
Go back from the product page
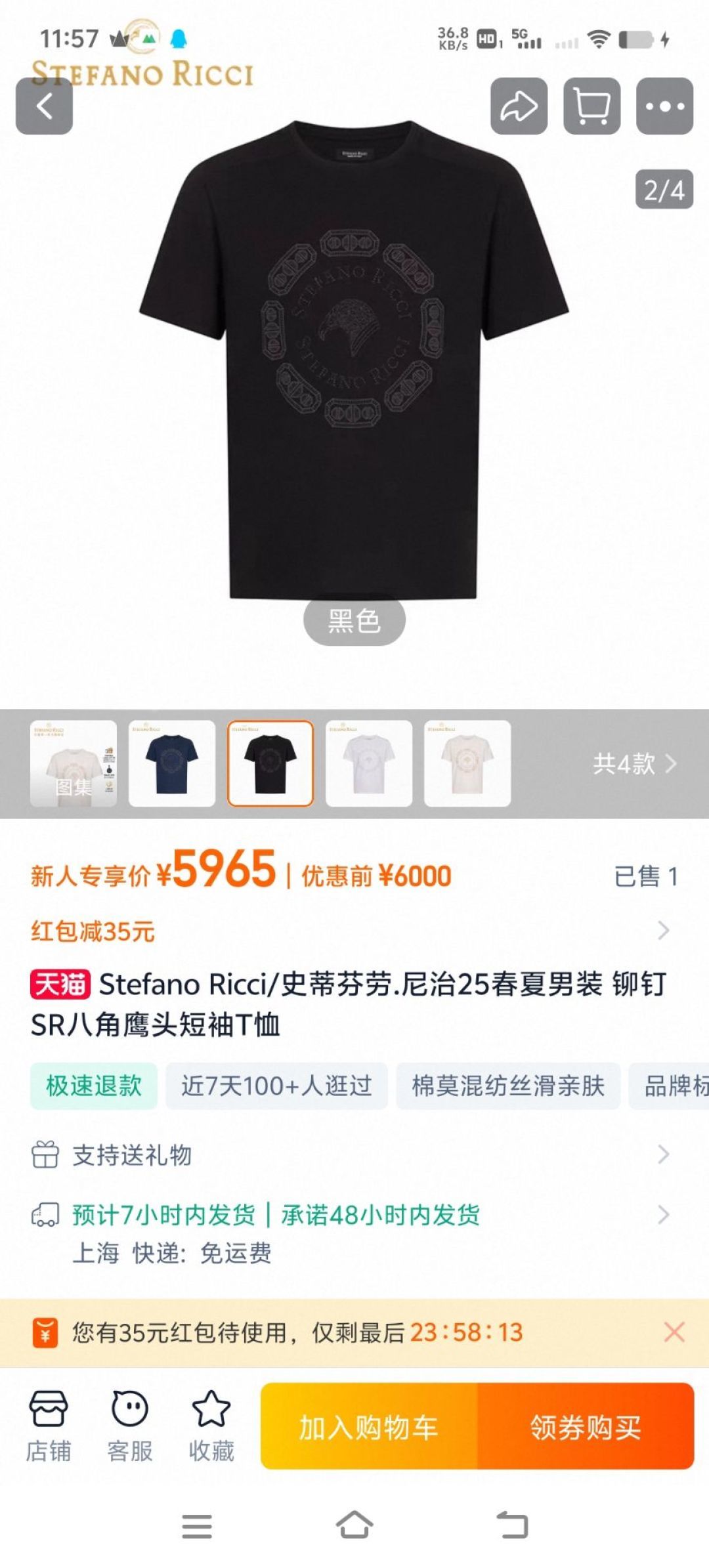[44, 106]
